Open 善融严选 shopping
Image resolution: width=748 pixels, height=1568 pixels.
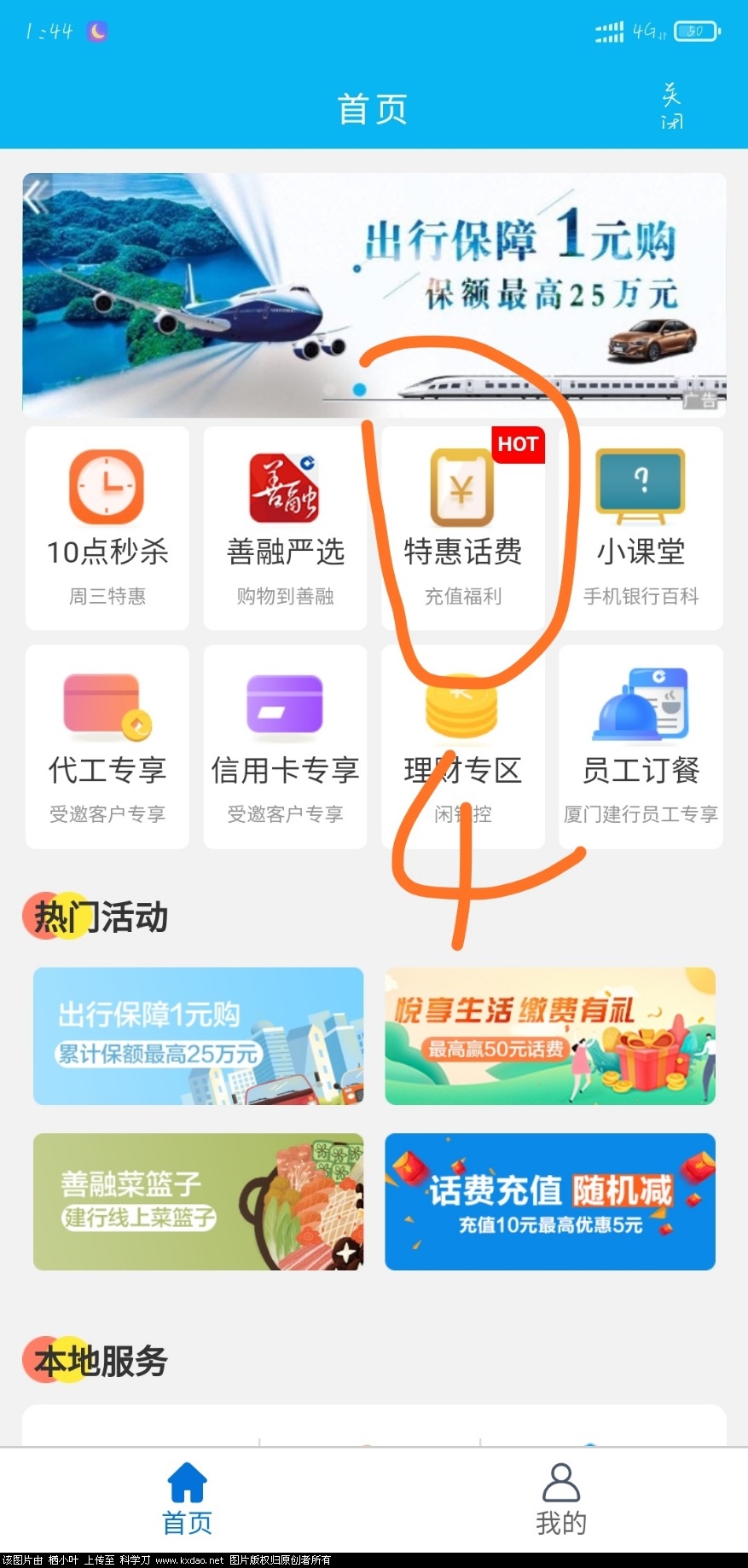click(285, 528)
